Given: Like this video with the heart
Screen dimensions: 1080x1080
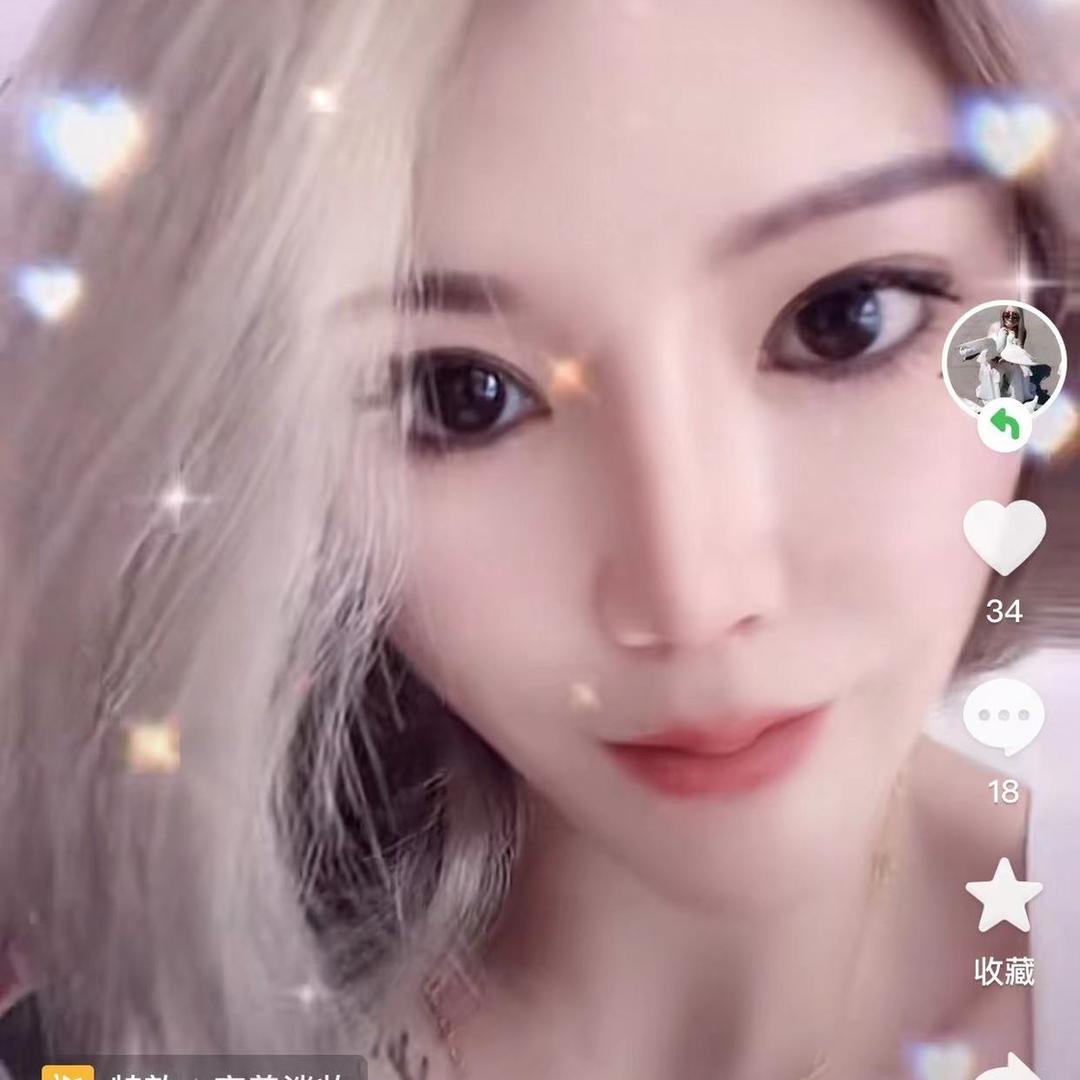Looking at the screenshot, I should 1004,536.
